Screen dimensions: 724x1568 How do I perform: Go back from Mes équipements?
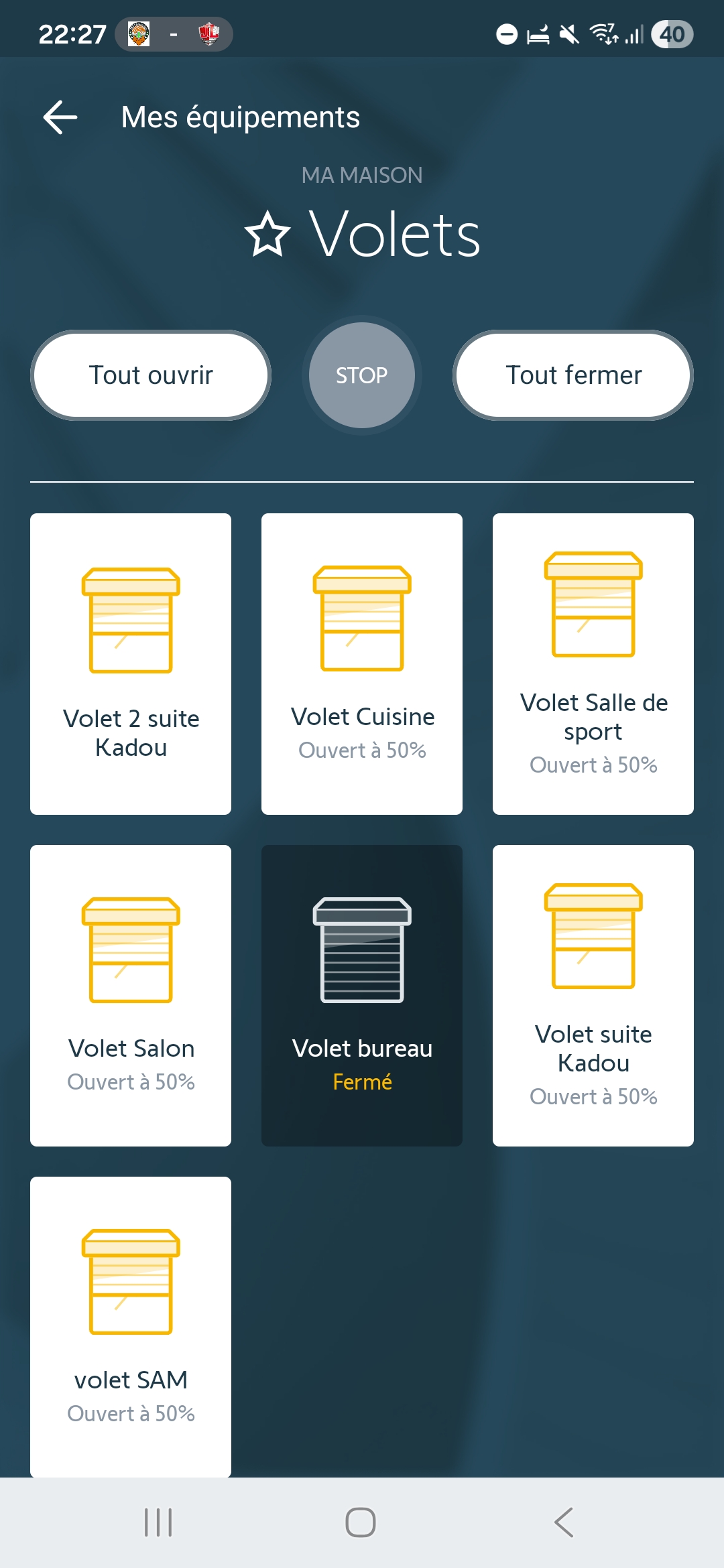pos(60,117)
